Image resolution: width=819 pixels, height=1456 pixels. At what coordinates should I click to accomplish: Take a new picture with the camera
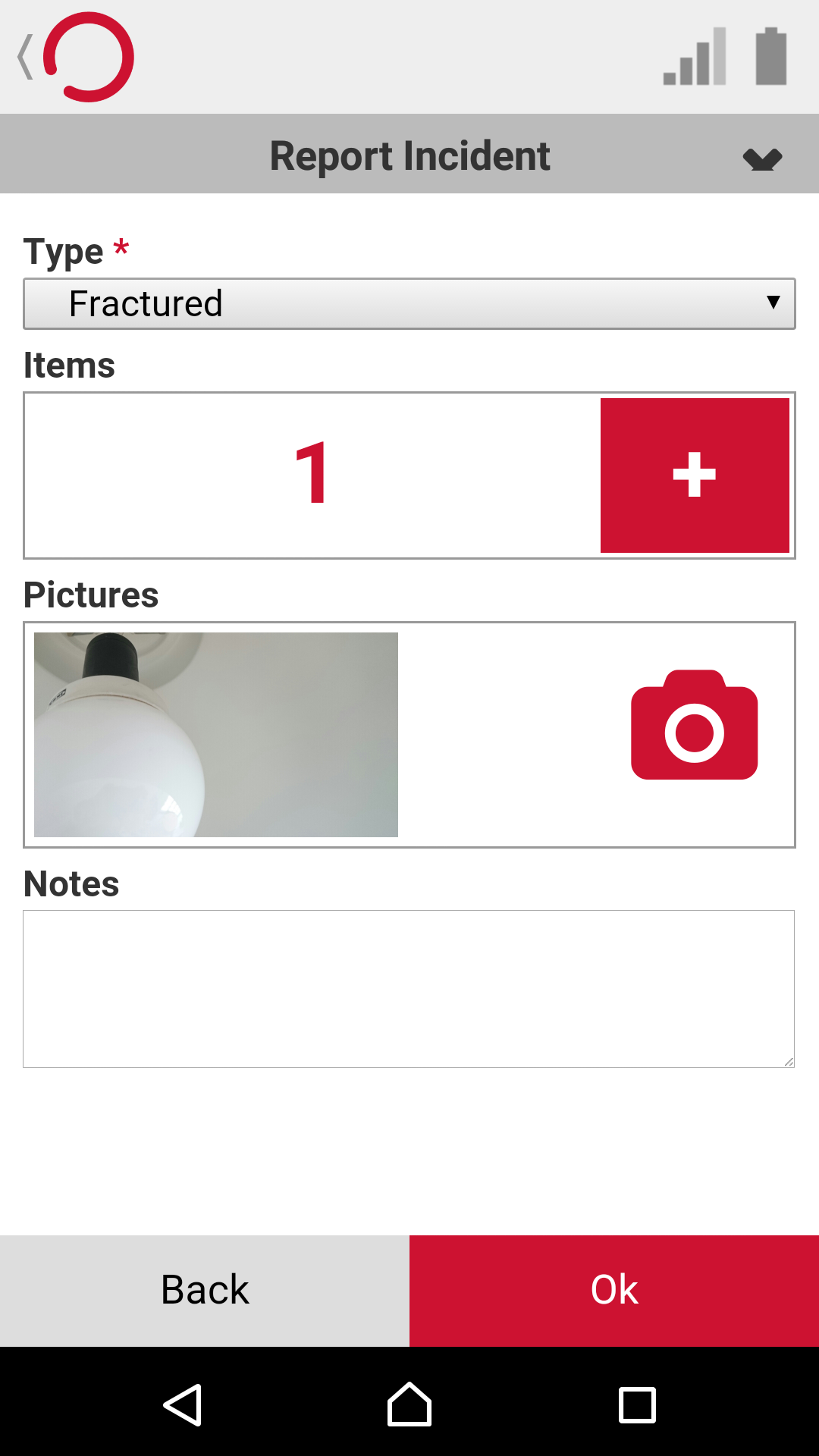click(694, 725)
